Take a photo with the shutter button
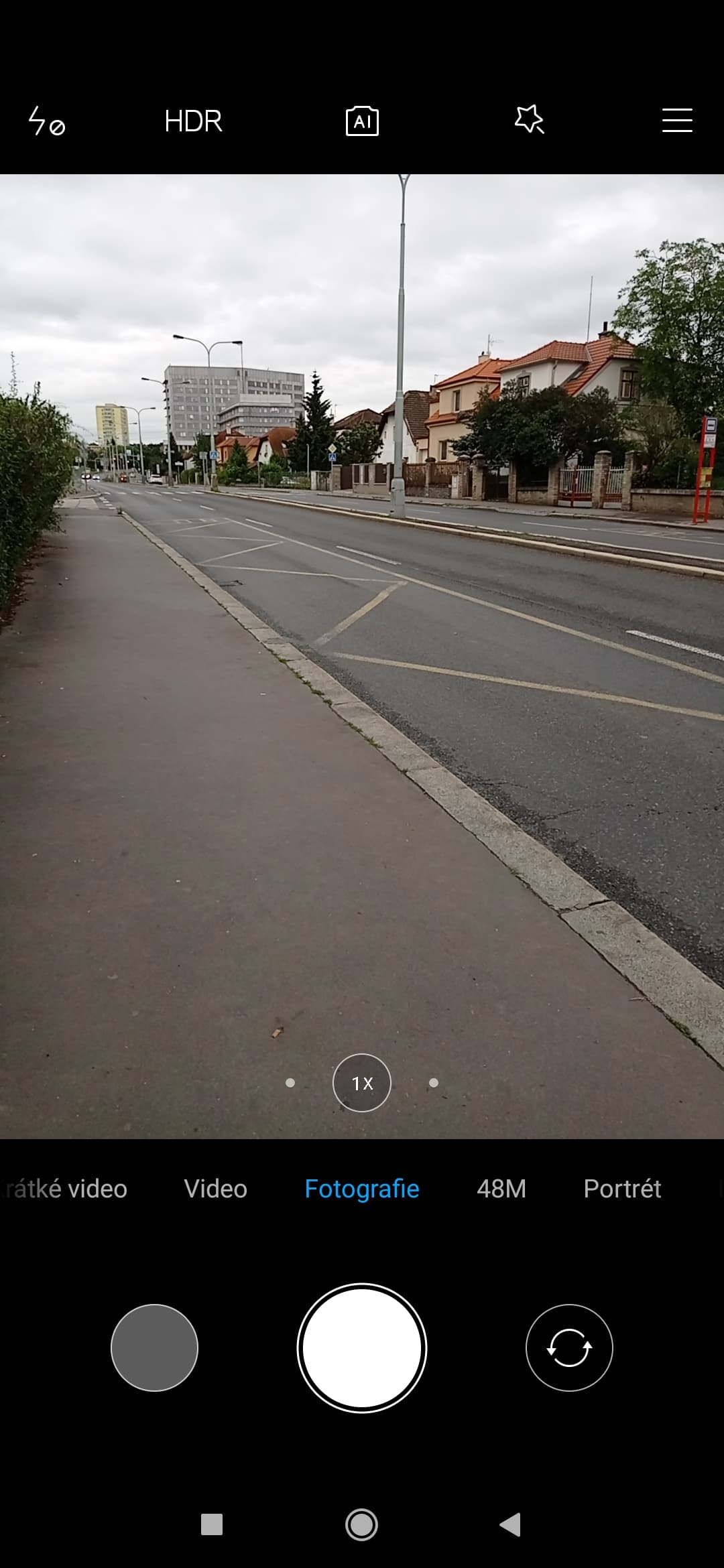Viewport: 724px width, 1568px height. click(362, 1348)
